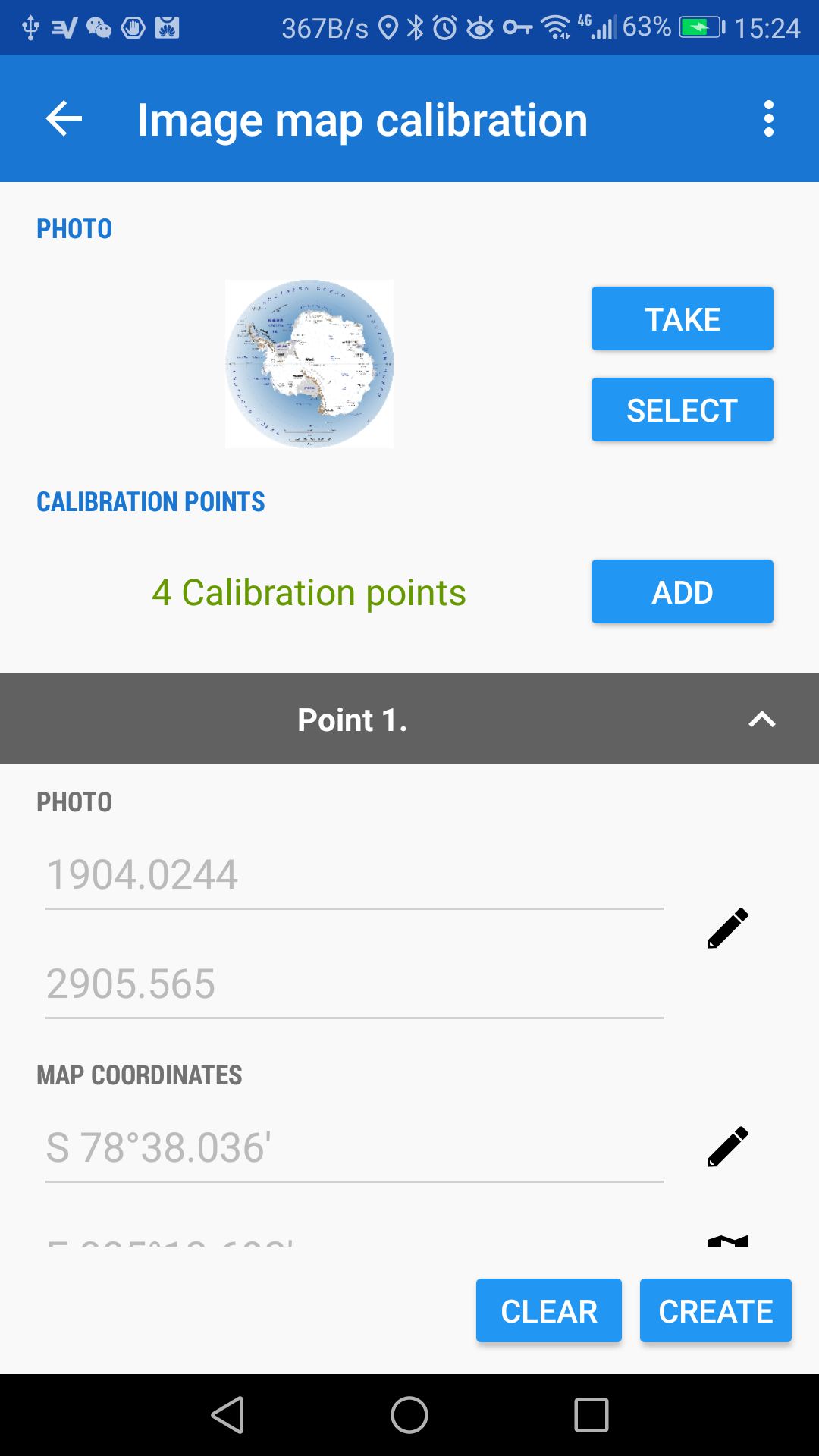Edit Point 1 photo coordinates with pencil
Screen dimensions: 819x1456
[727, 928]
